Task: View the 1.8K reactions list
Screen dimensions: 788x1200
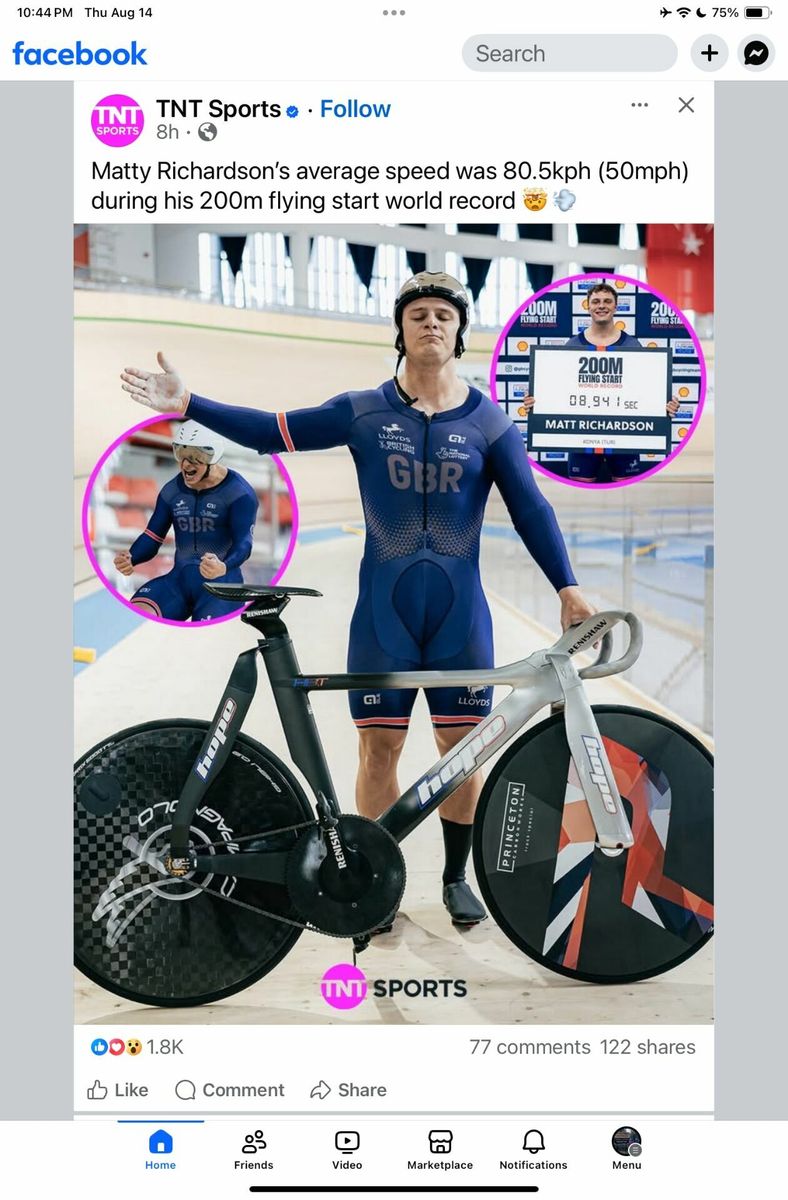Action: pos(138,1047)
